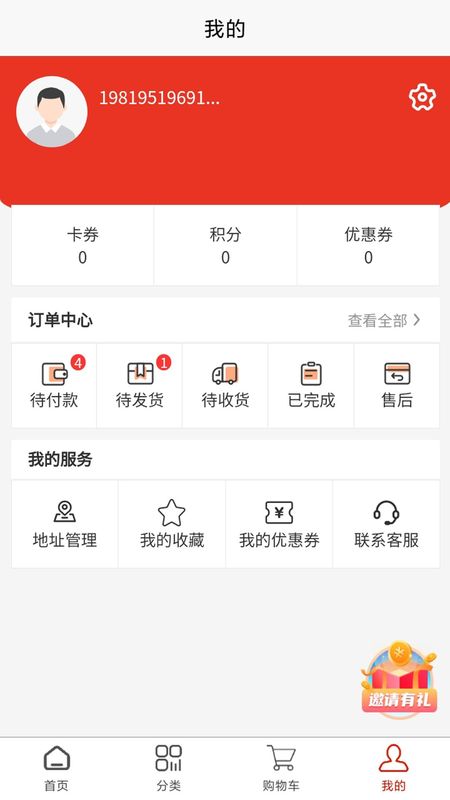Open the 优惠券 coupons counter
Screen dimensions: 450x800
368,245
